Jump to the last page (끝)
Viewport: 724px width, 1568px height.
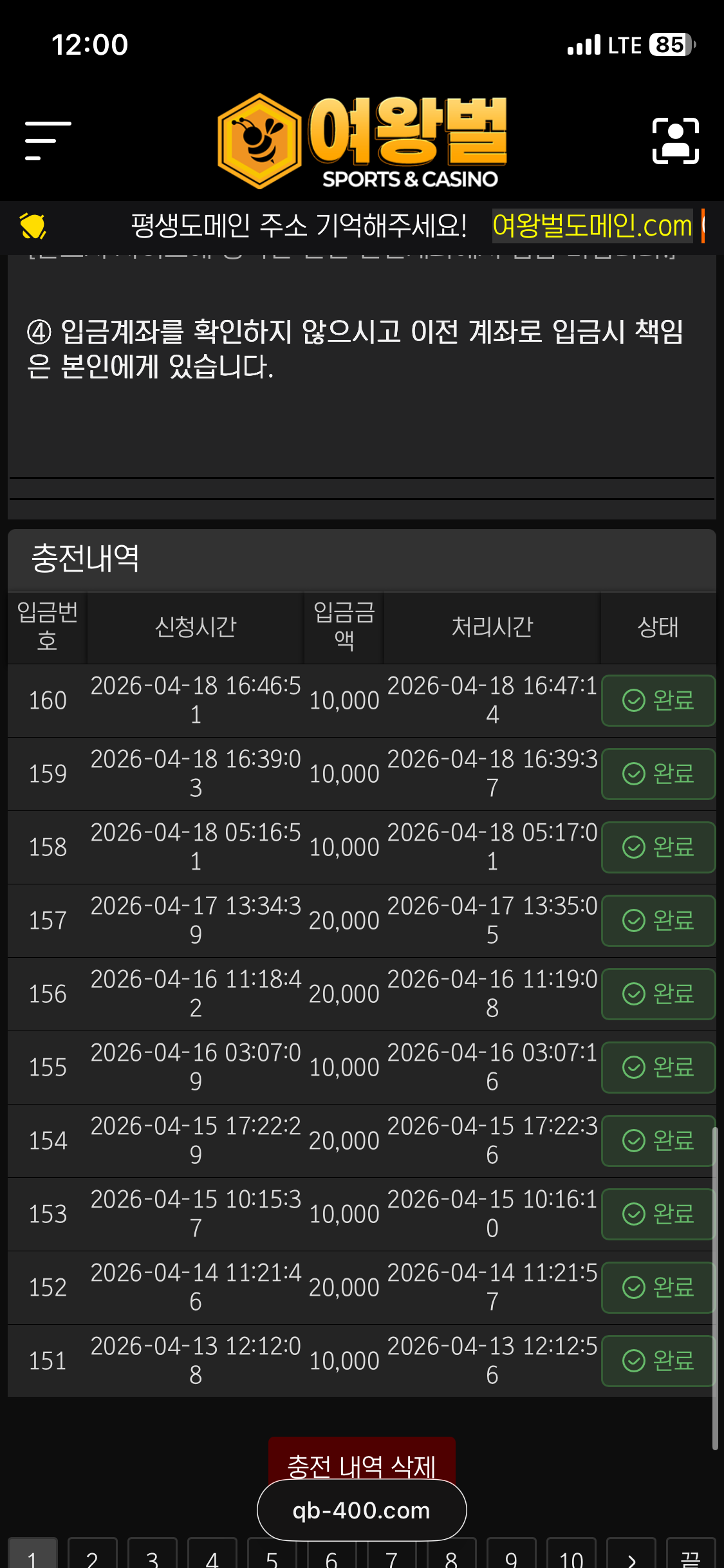[691, 1556]
